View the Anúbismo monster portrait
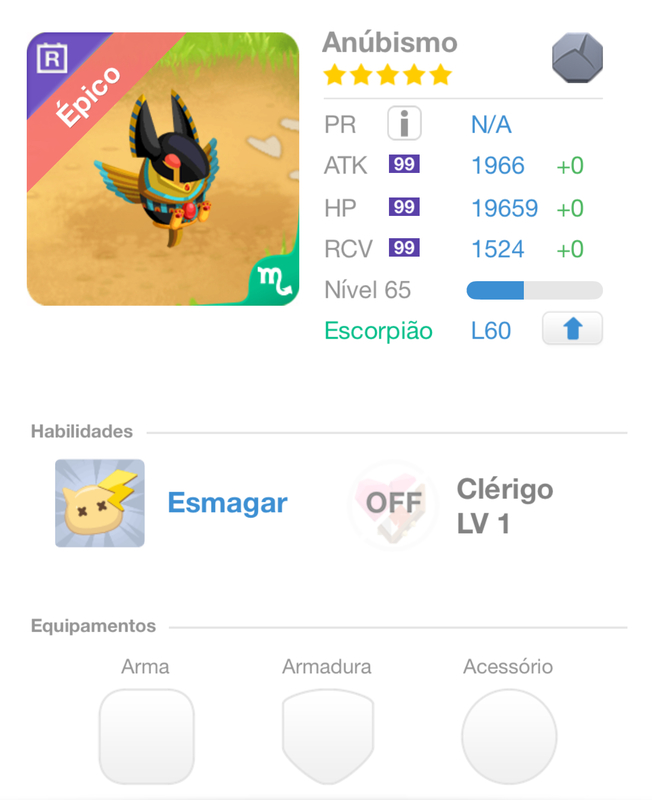652x800 pixels. (x=163, y=169)
